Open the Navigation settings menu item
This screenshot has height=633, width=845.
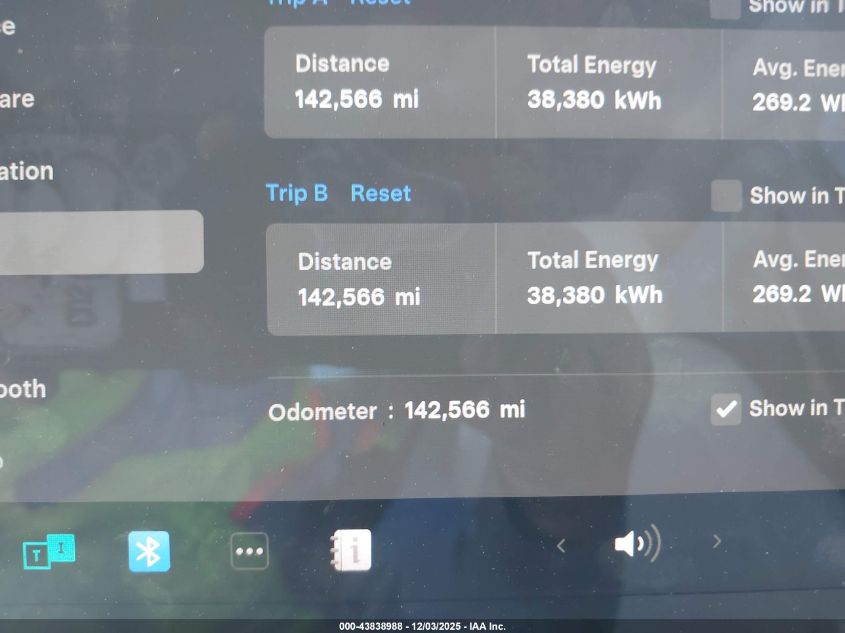point(27,171)
